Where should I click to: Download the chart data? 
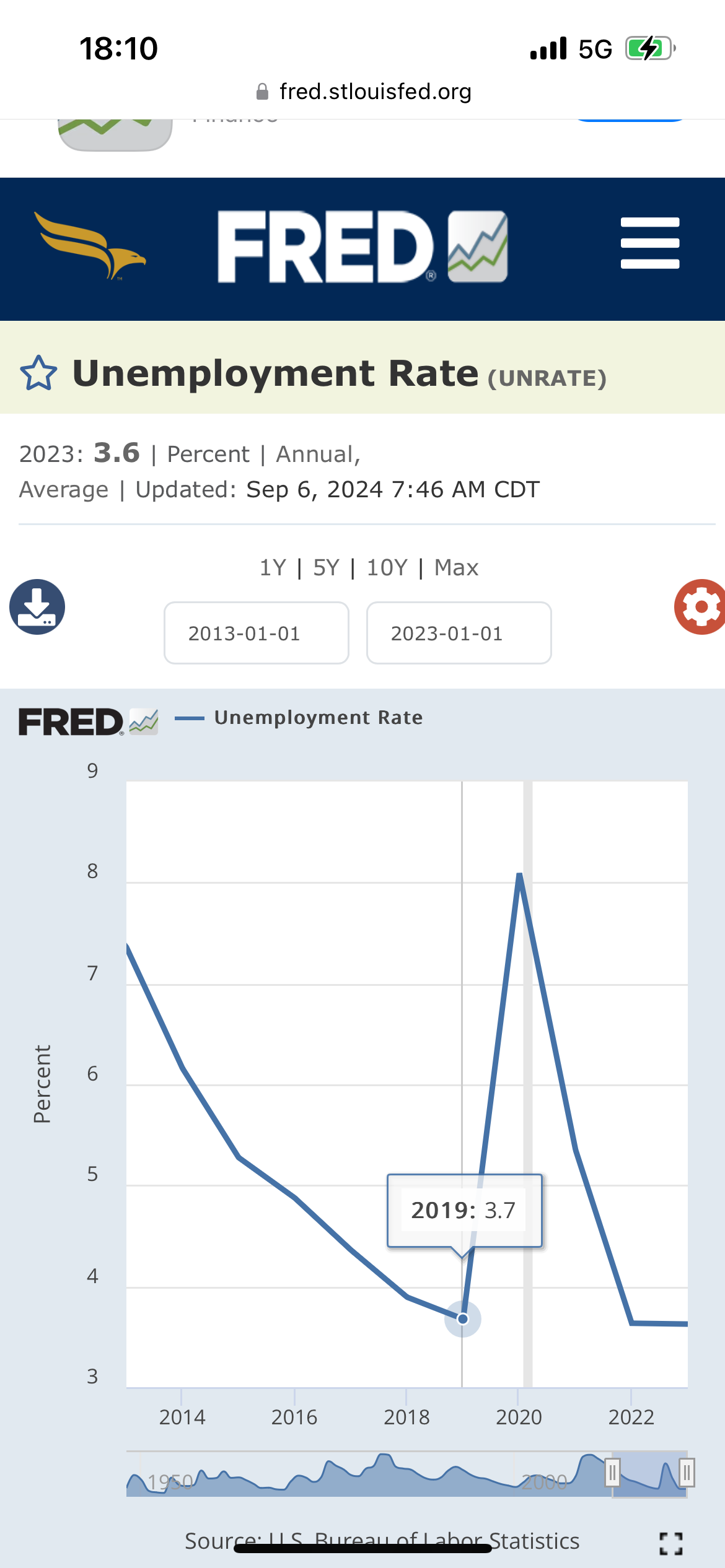pos(37,607)
